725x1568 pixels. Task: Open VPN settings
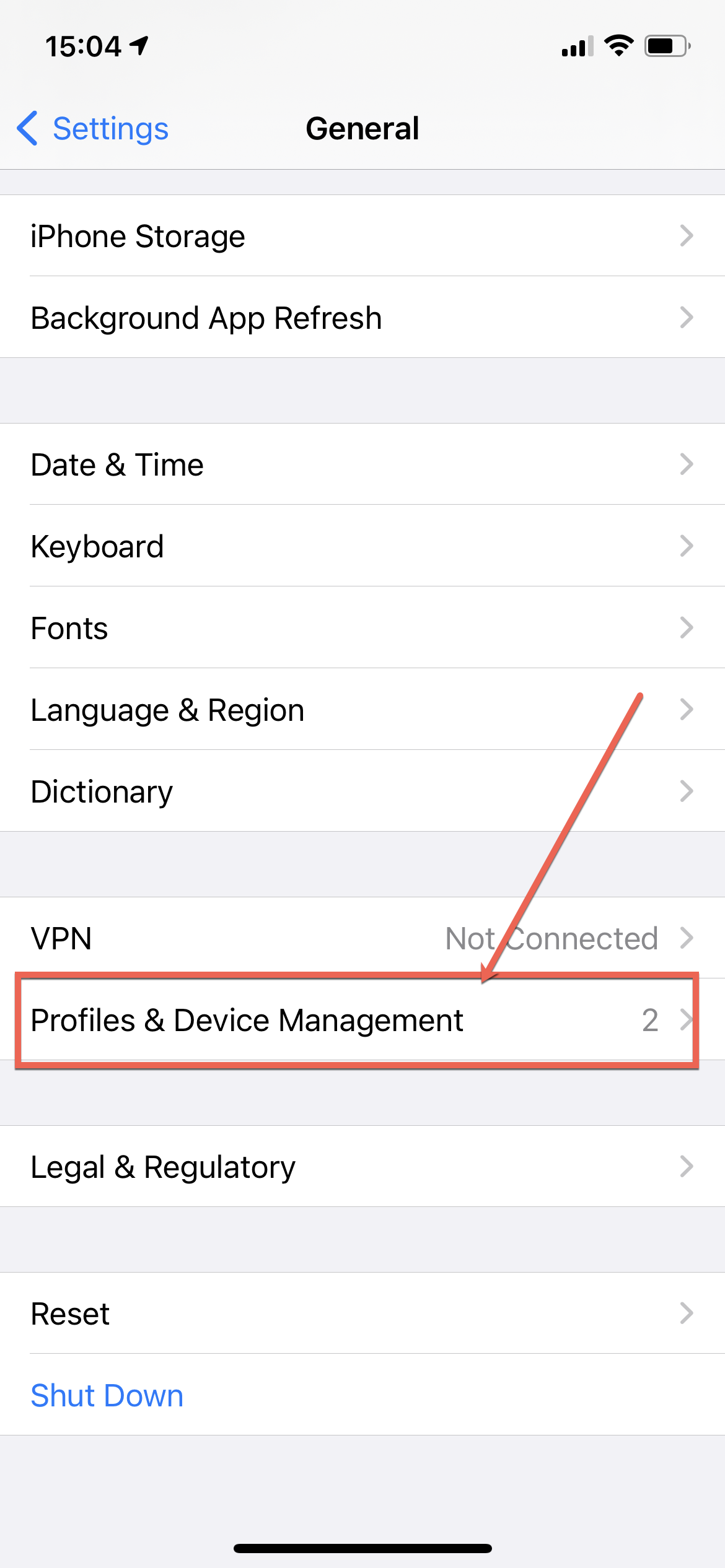point(362,938)
